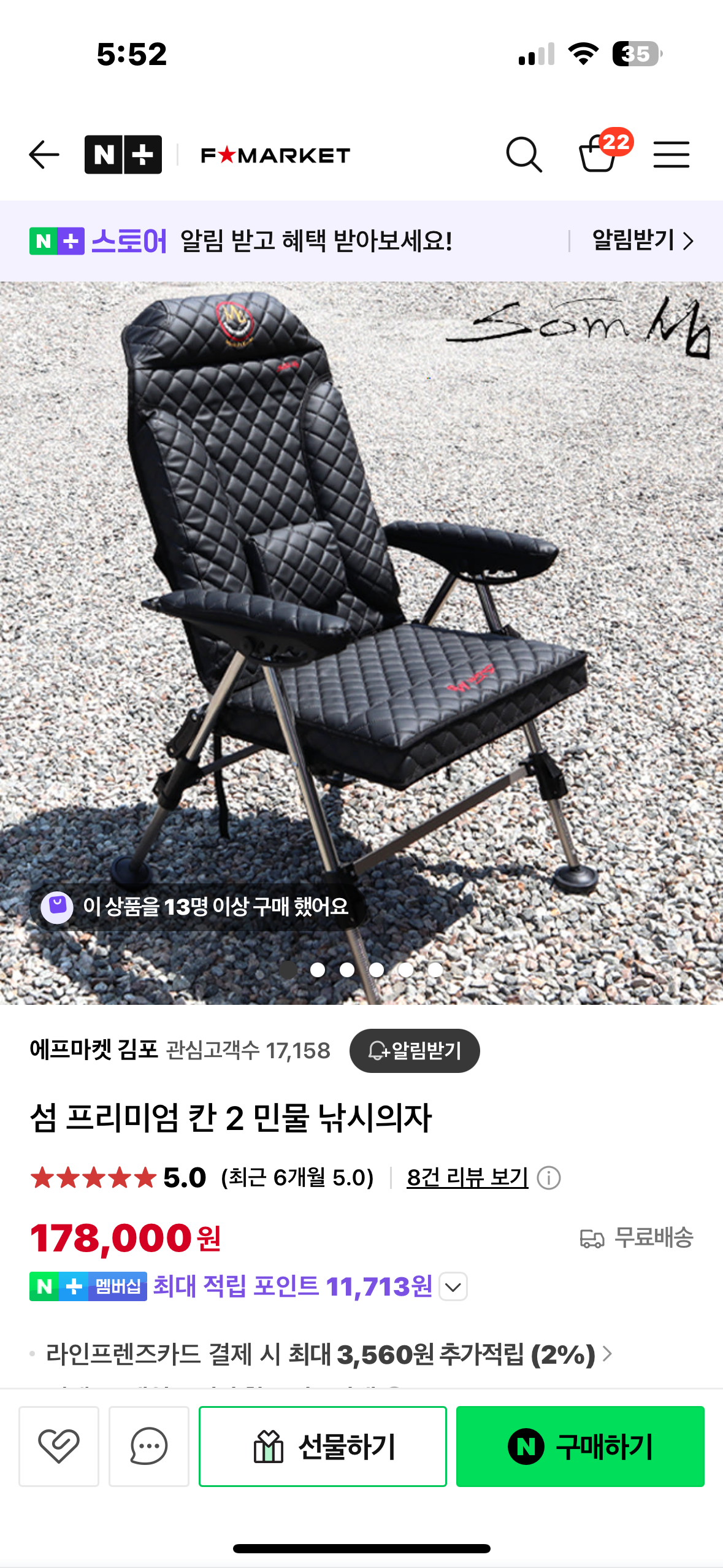Open 라인프렌즈카드 추가적립 details
The height and width of the screenshot is (1568, 723).
coord(329,1354)
